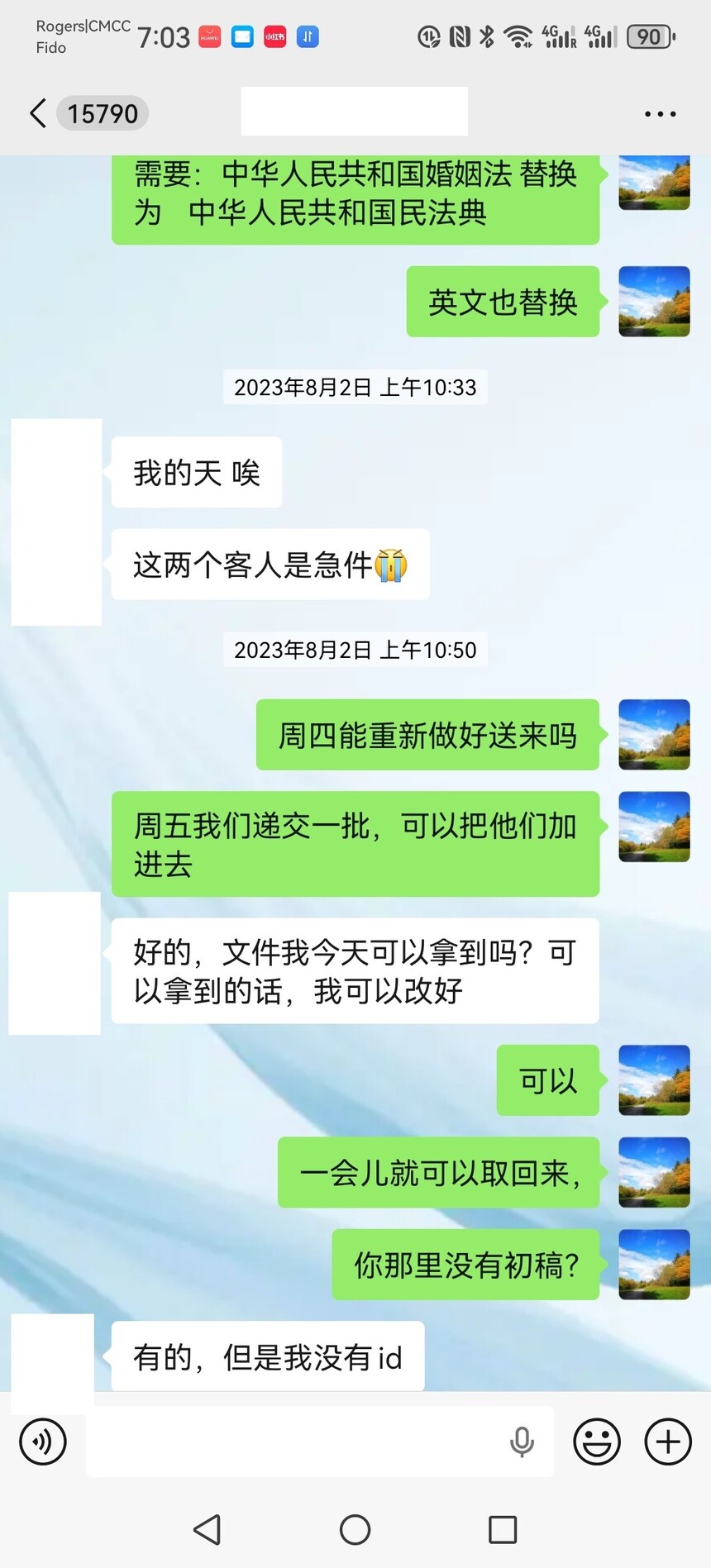Go back to the chat list
Image resolution: width=711 pixels, height=1568 pixels.
tap(38, 113)
